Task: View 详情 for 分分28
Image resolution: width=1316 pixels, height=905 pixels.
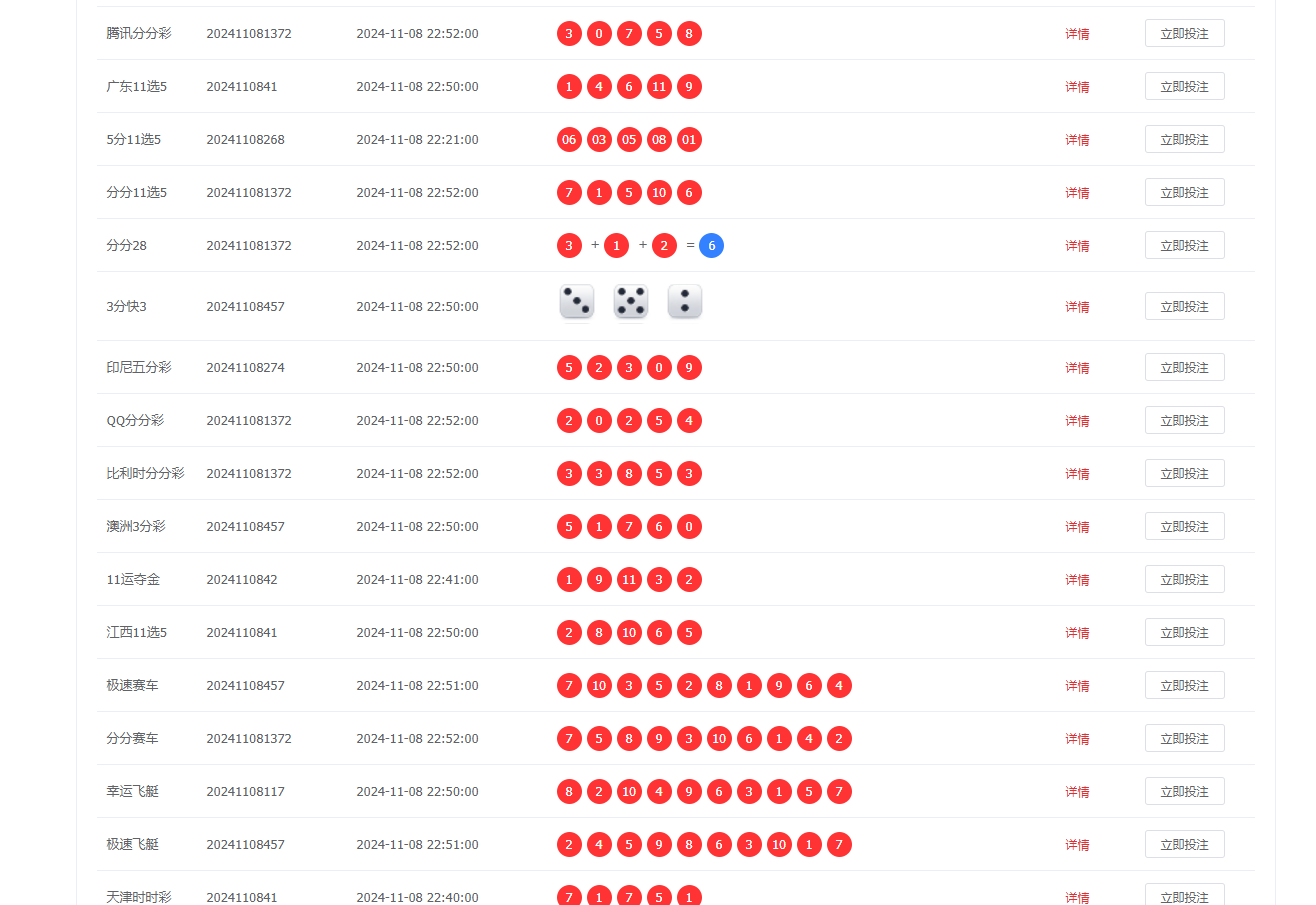Action: (1077, 246)
